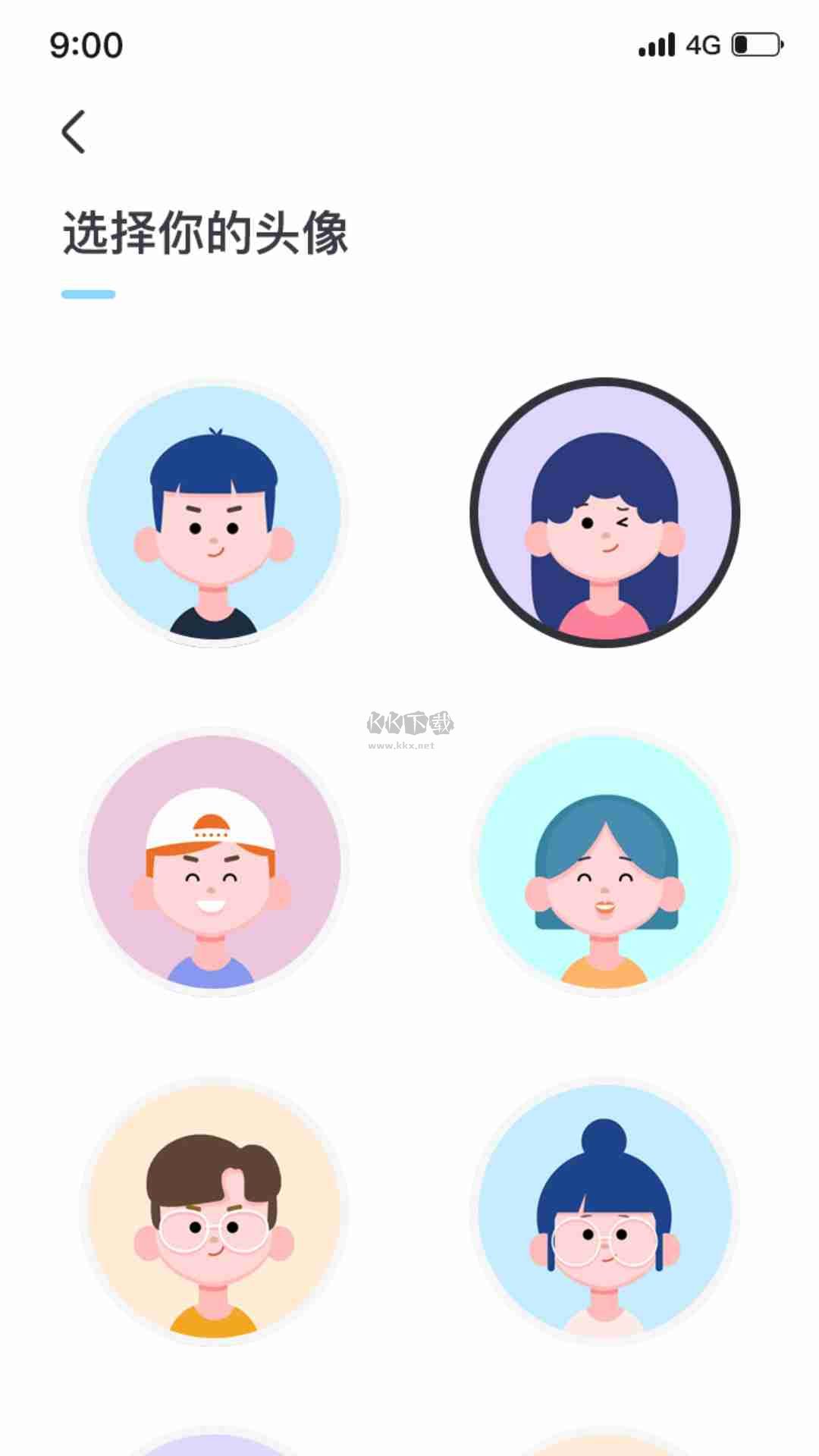Select the brown-haired boy with glasses avatar

pyautogui.click(x=214, y=1211)
